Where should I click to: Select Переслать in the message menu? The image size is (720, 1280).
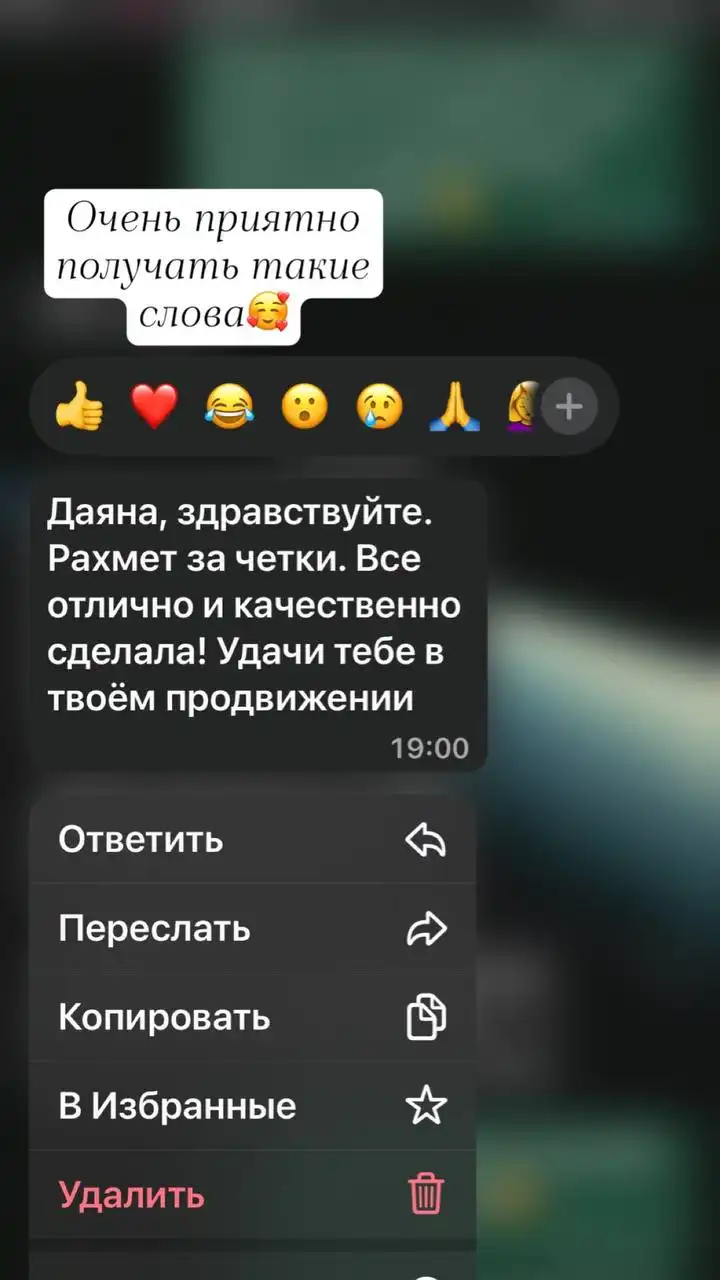tap(155, 928)
